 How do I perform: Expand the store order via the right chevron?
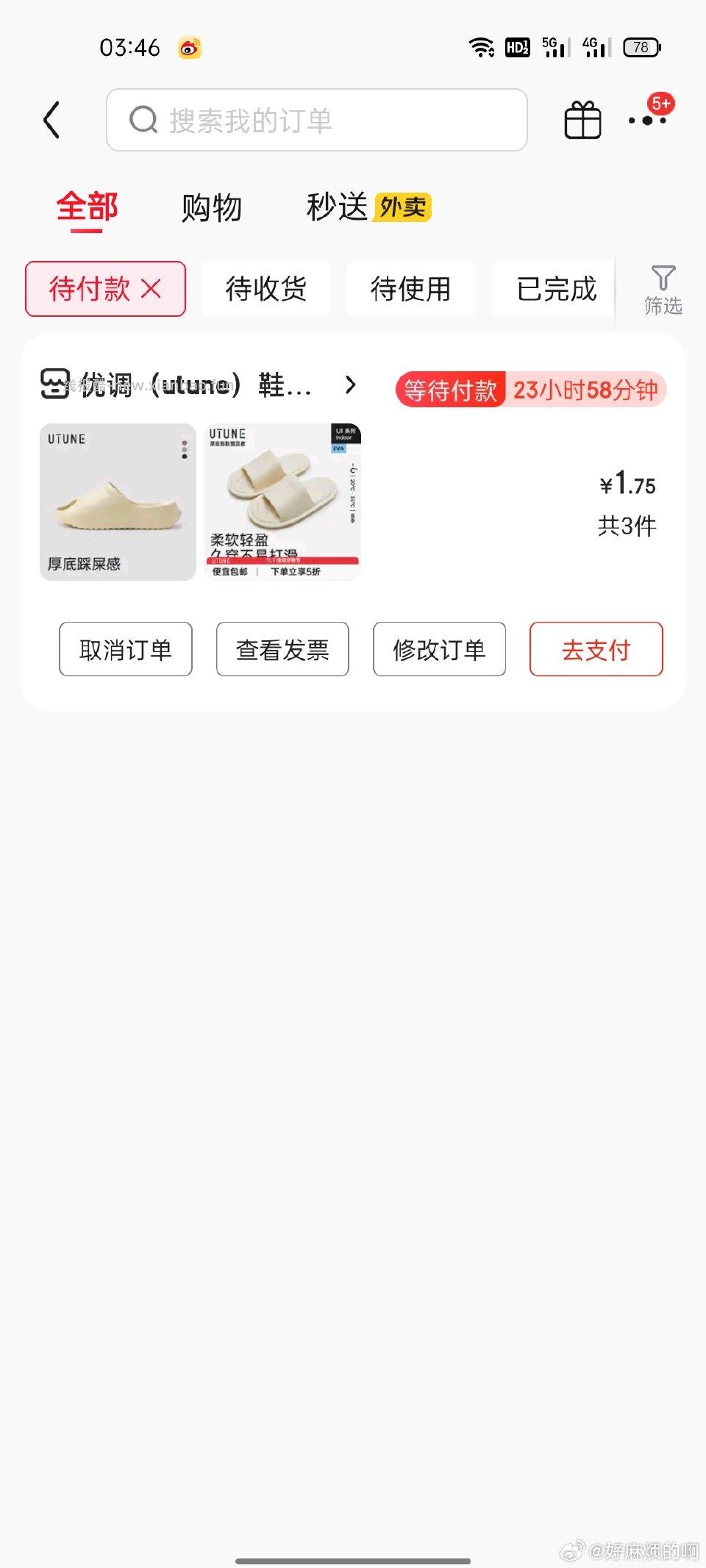point(350,384)
